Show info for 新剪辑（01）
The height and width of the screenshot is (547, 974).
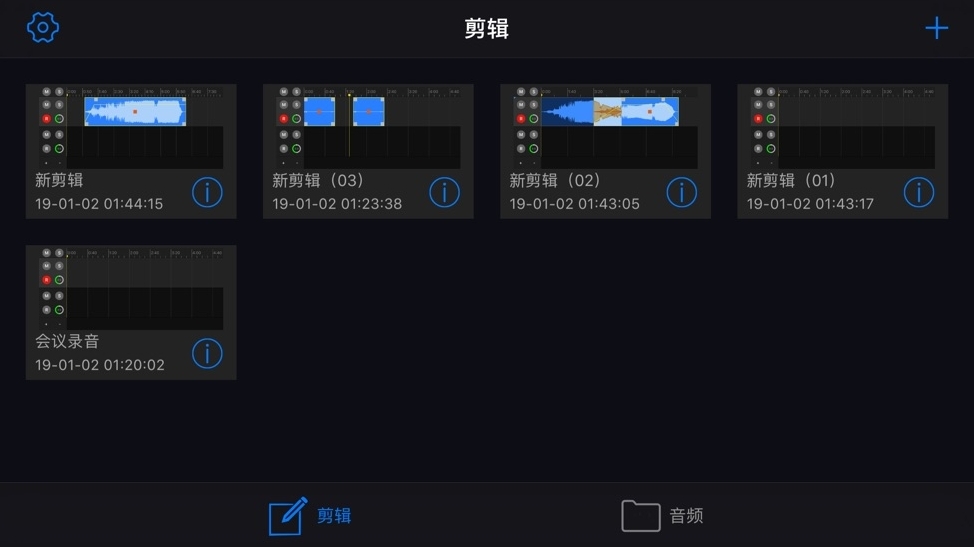[918, 192]
